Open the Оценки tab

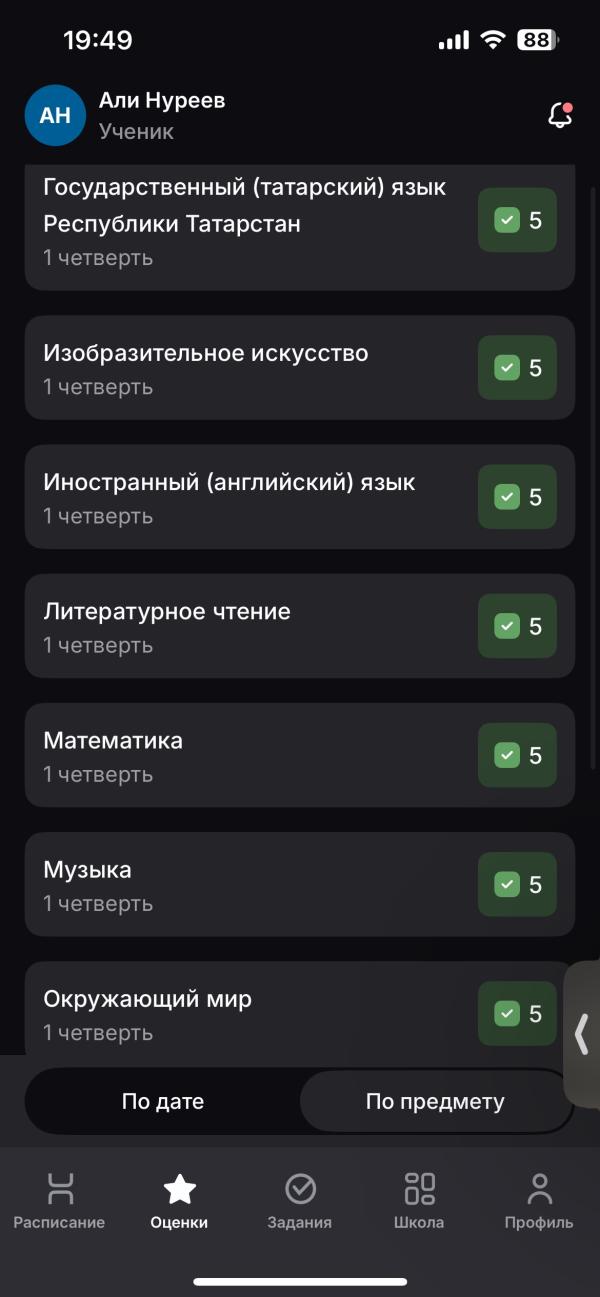[179, 1202]
